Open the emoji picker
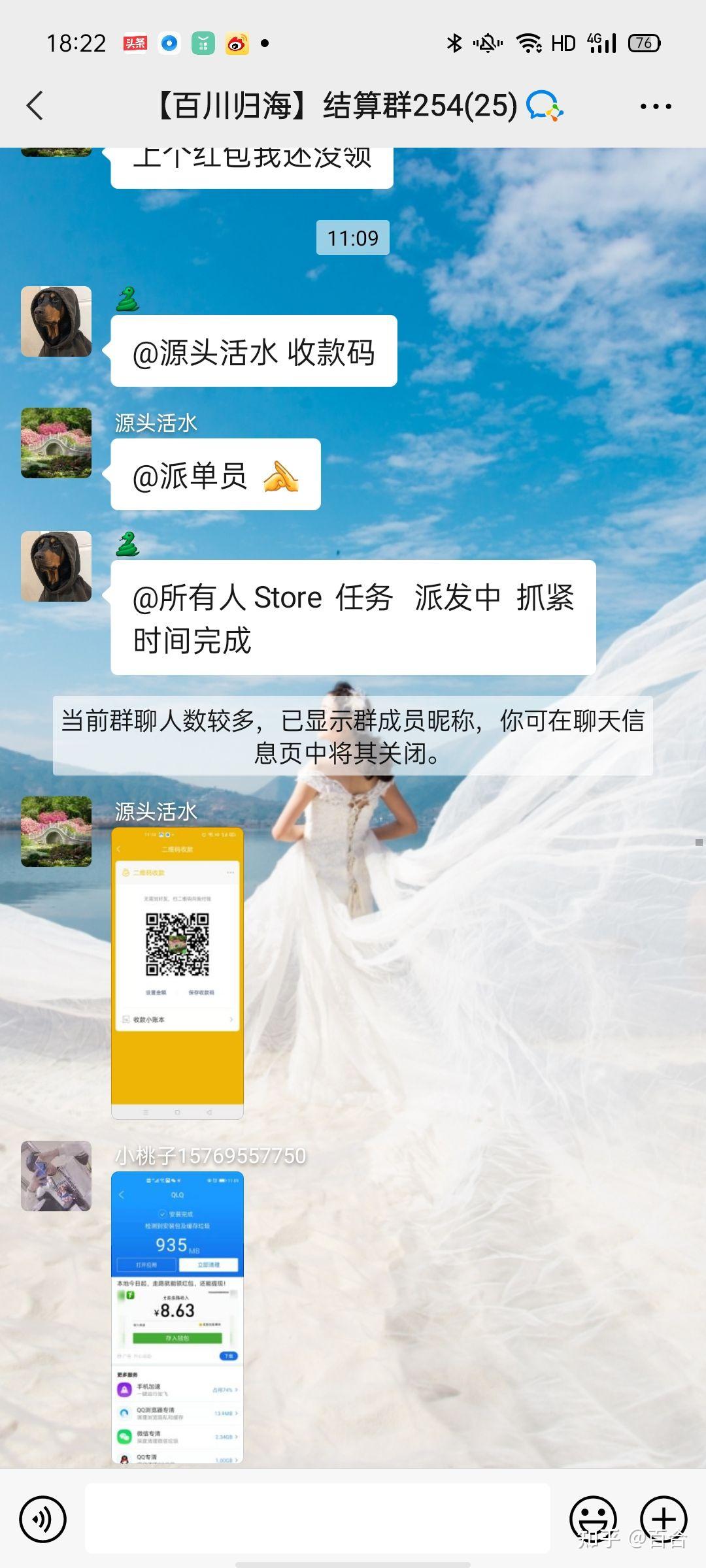This screenshot has width=706, height=1568. [x=594, y=1520]
